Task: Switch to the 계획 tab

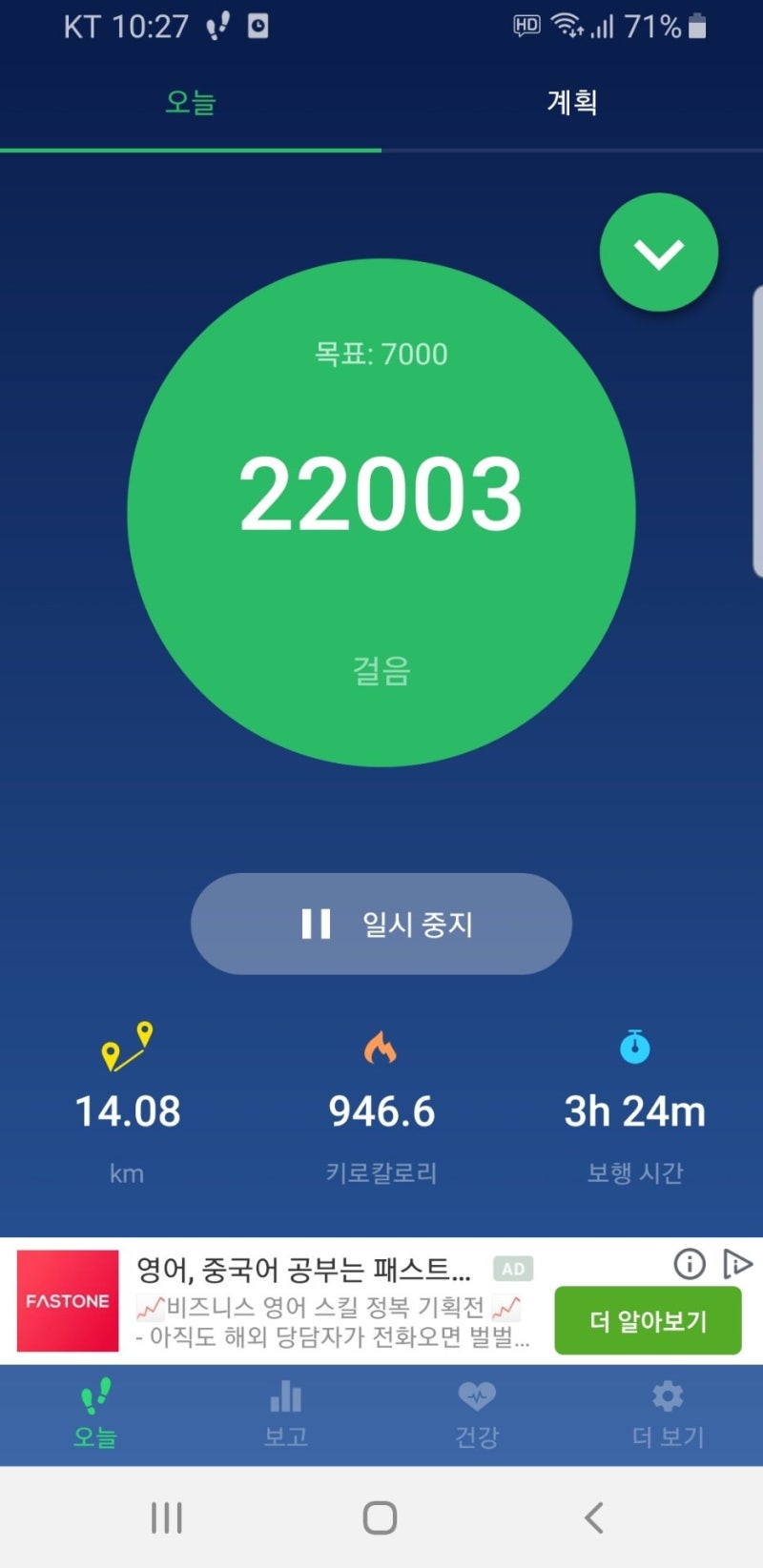Action: pyautogui.click(x=572, y=102)
